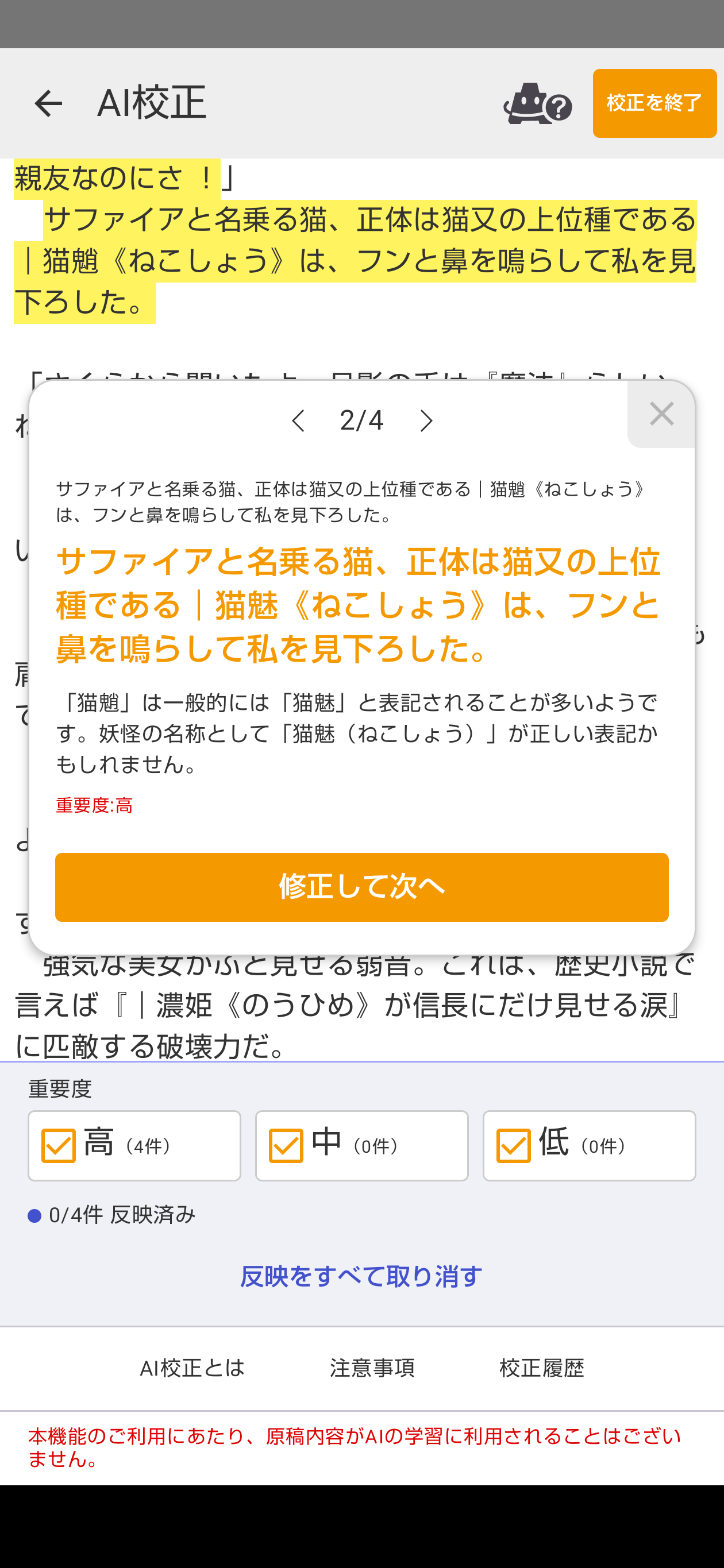Open AI校正とは info
The width and height of the screenshot is (724, 1568).
coord(192,1368)
